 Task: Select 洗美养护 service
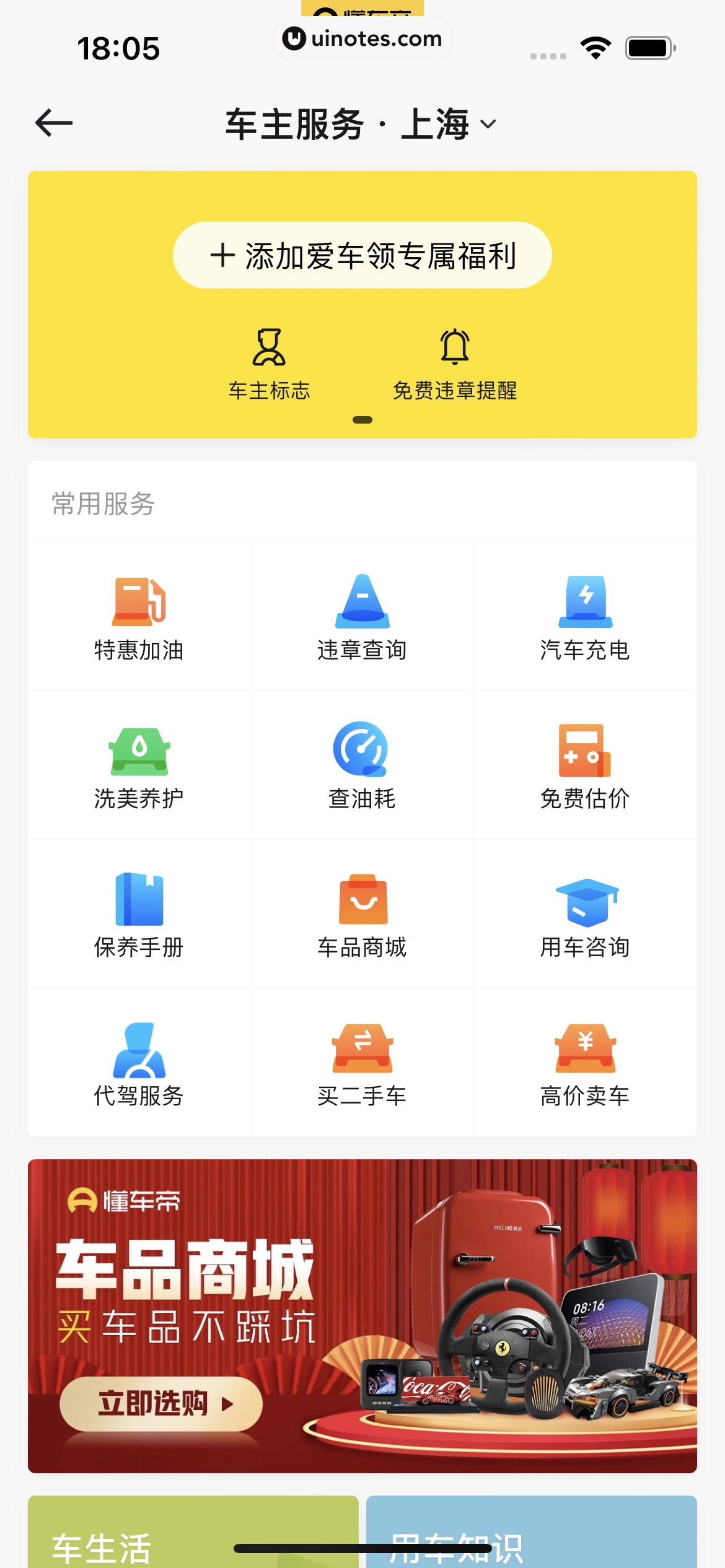click(x=139, y=765)
